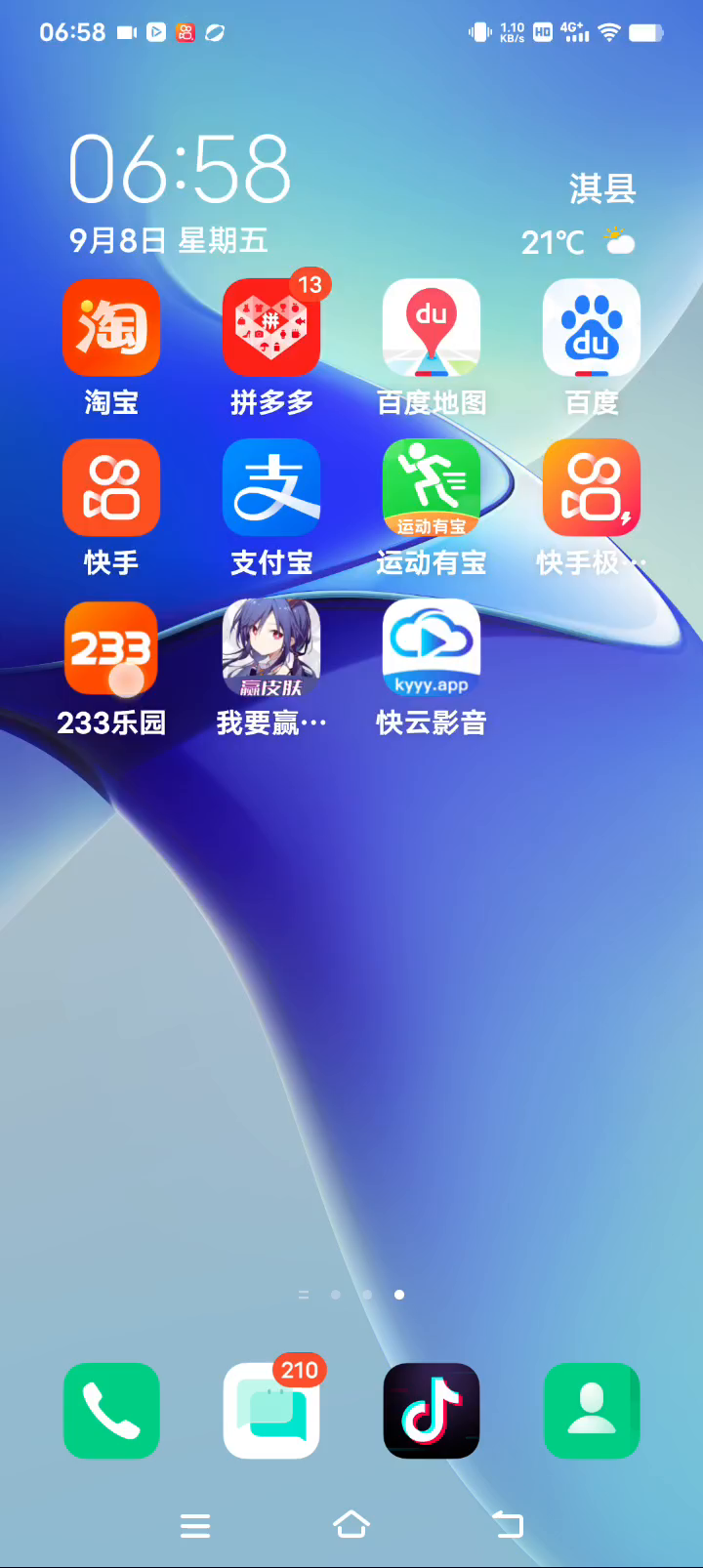
Task: Tap the system back button
Action: [508, 1525]
